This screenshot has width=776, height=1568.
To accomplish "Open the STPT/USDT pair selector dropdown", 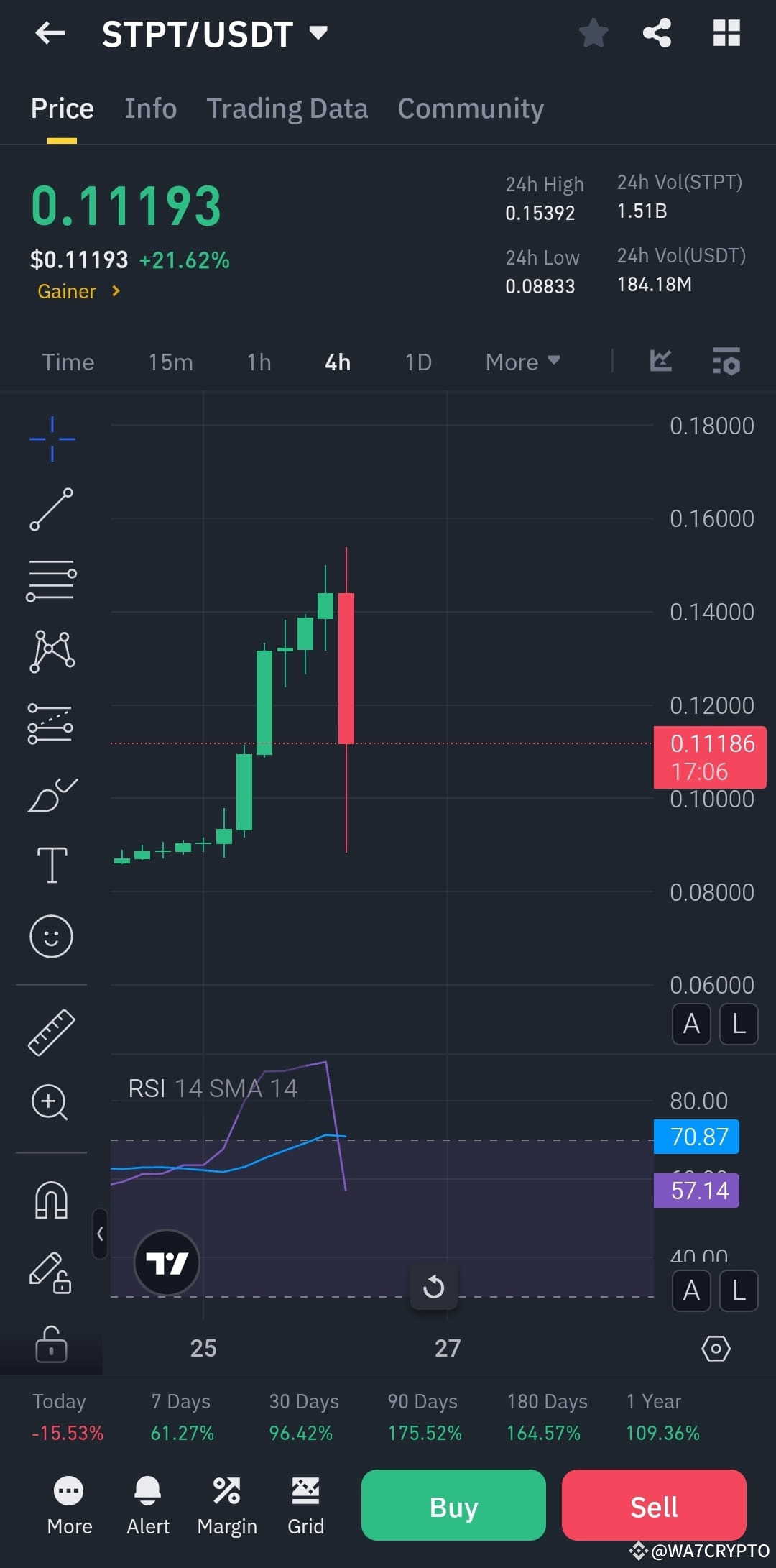I will pos(318,32).
